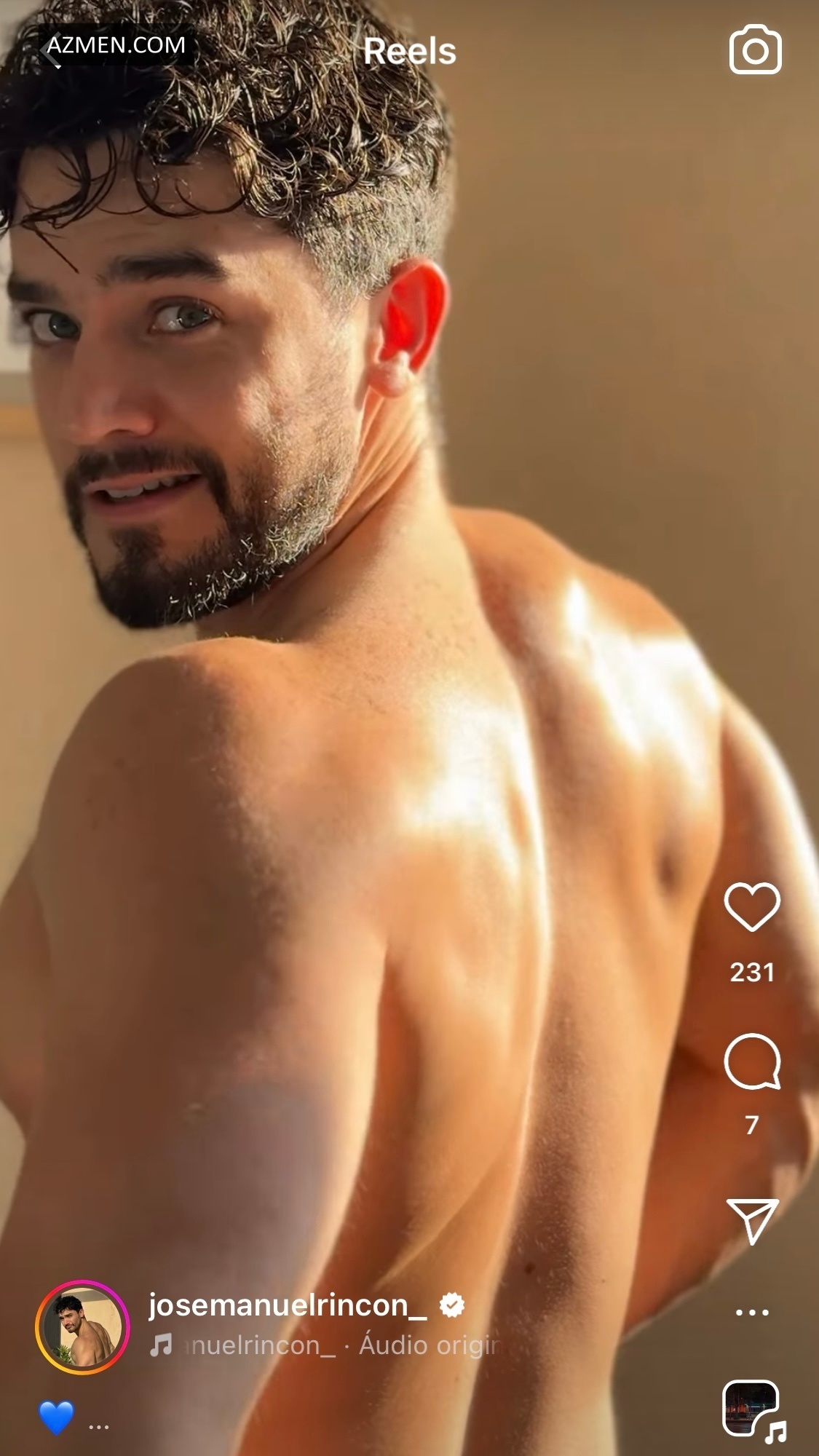Open the camera to create a reel

(x=755, y=50)
